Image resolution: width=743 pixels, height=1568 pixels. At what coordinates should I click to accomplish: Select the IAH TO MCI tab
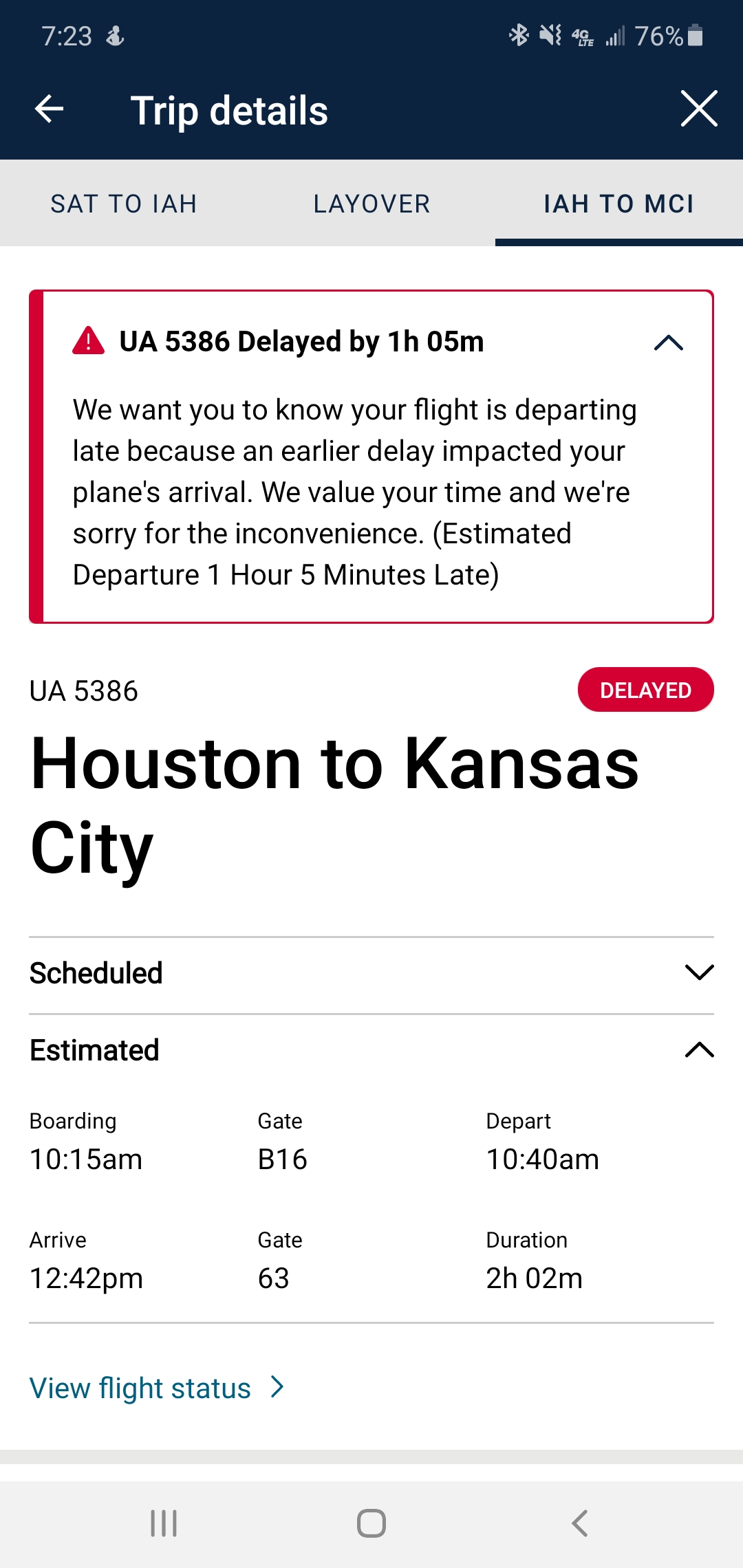click(x=618, y=204)
